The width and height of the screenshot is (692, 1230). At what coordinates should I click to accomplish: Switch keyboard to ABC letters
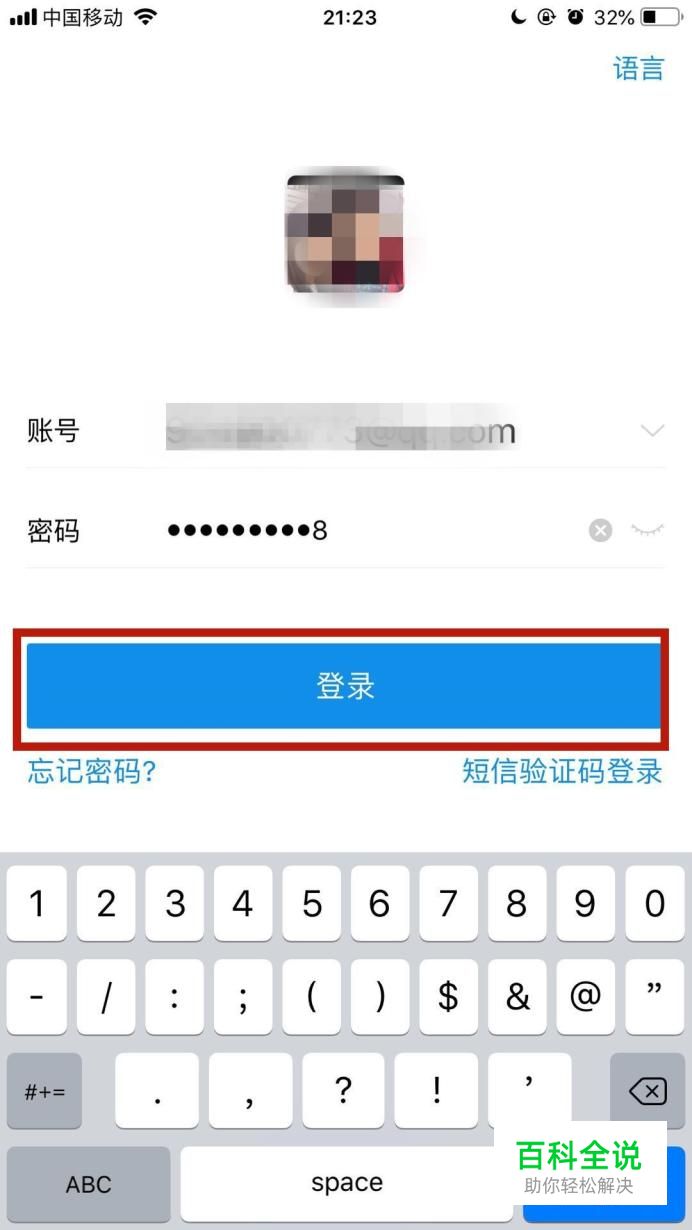(x=88, y=1184)
